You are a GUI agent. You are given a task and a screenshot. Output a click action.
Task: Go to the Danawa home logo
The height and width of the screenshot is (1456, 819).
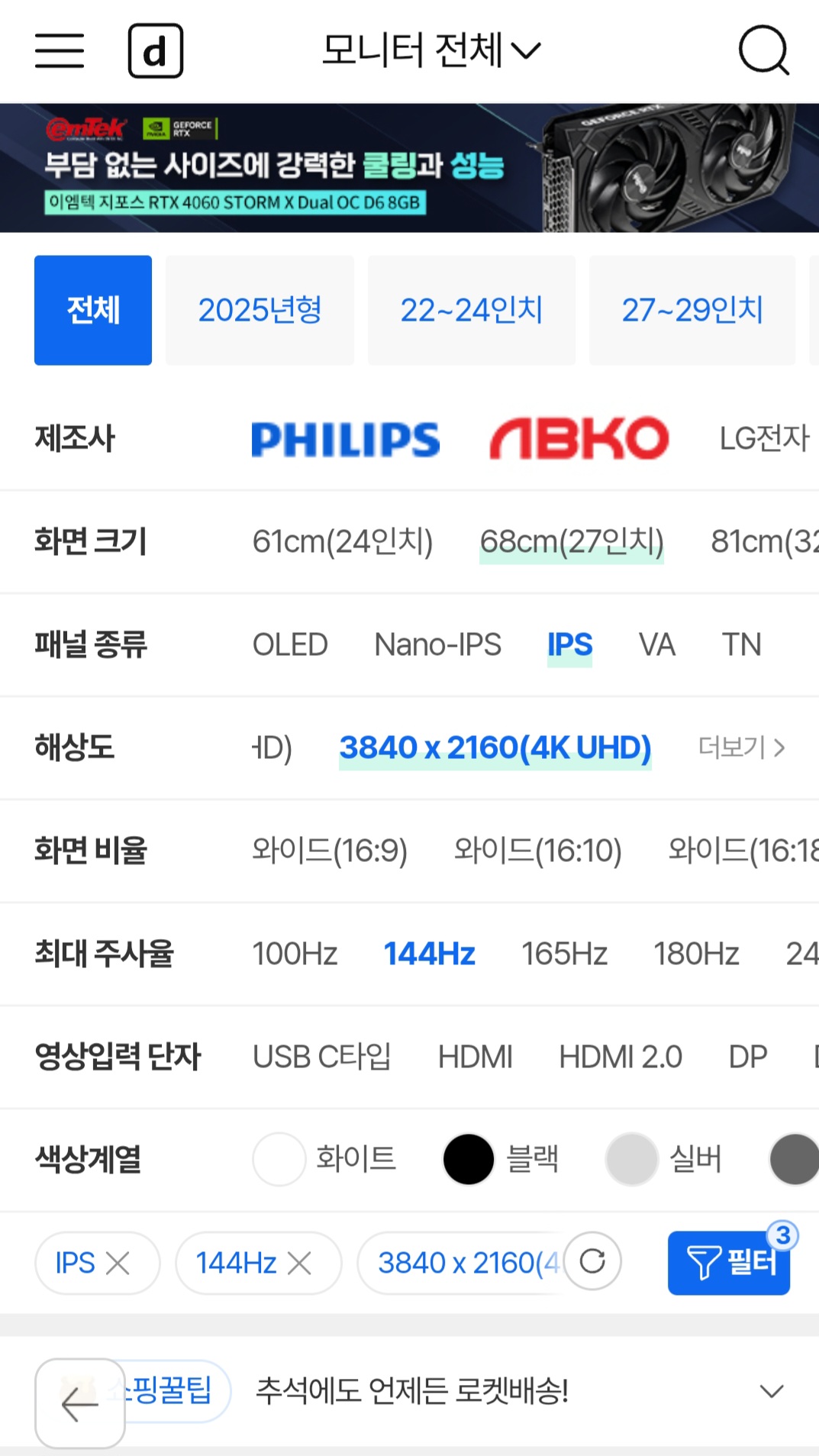[x=155, y=51]
